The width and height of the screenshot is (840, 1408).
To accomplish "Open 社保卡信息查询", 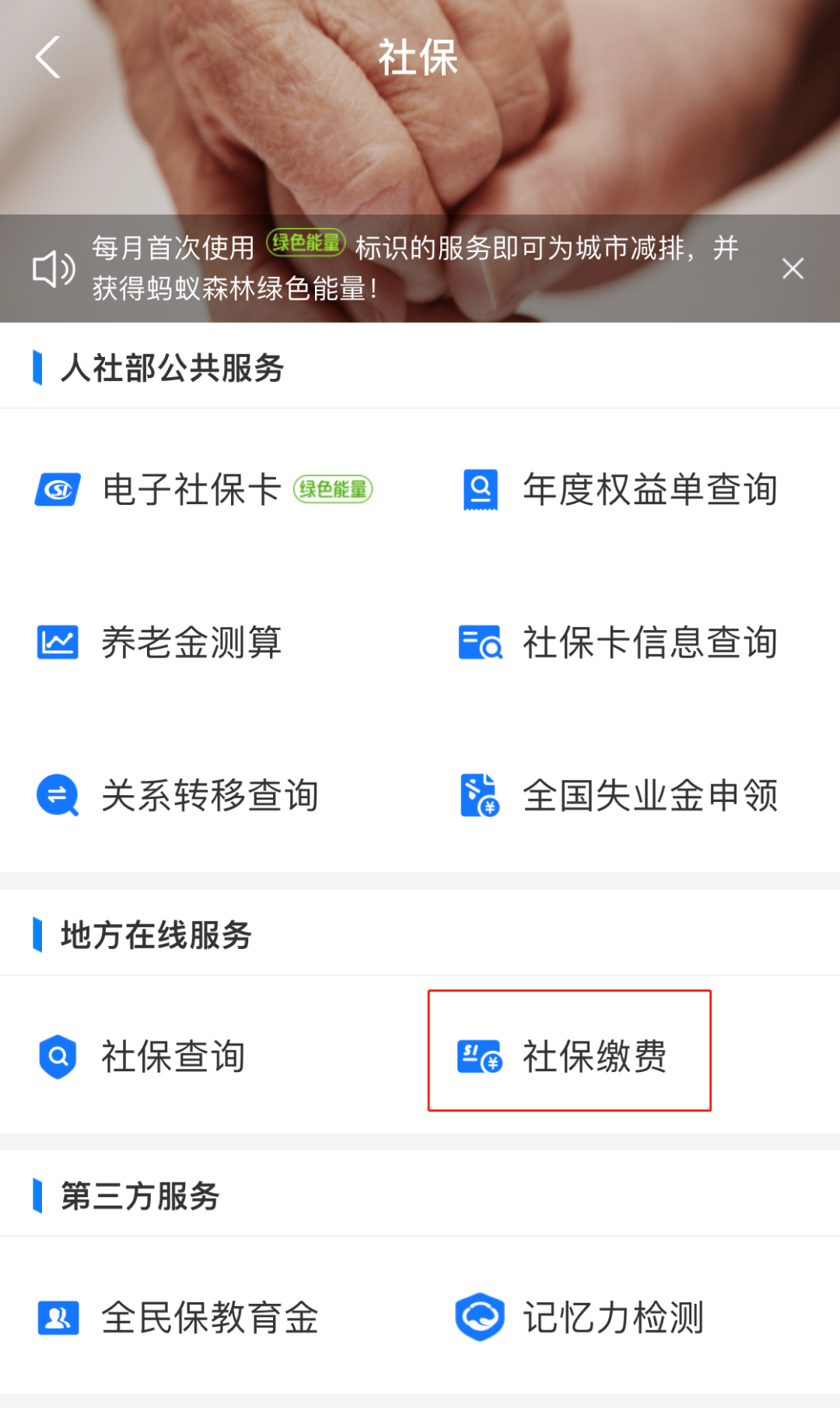I will 618,643.
